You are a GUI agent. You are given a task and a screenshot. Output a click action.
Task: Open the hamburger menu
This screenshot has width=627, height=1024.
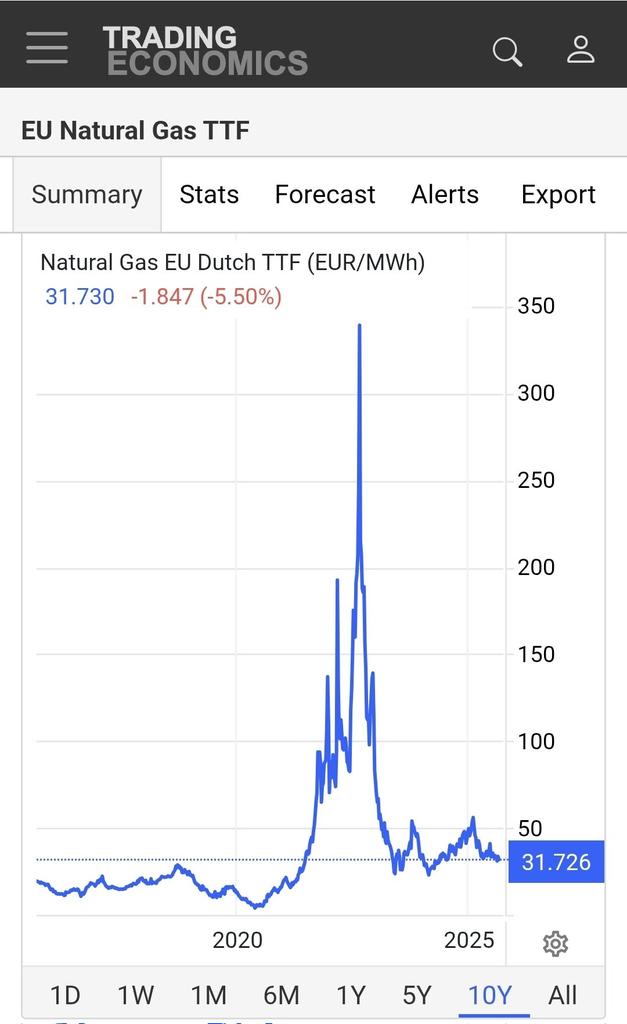point(47,48)
